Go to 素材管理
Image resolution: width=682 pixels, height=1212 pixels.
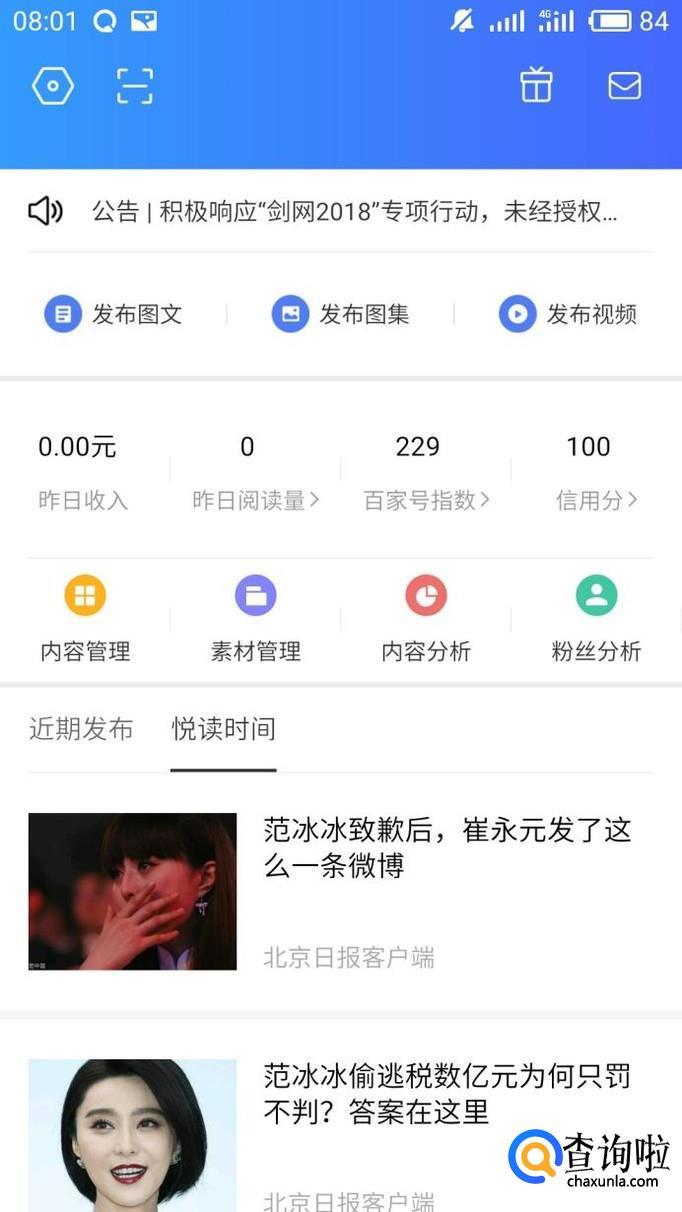[x=255, y=620]
